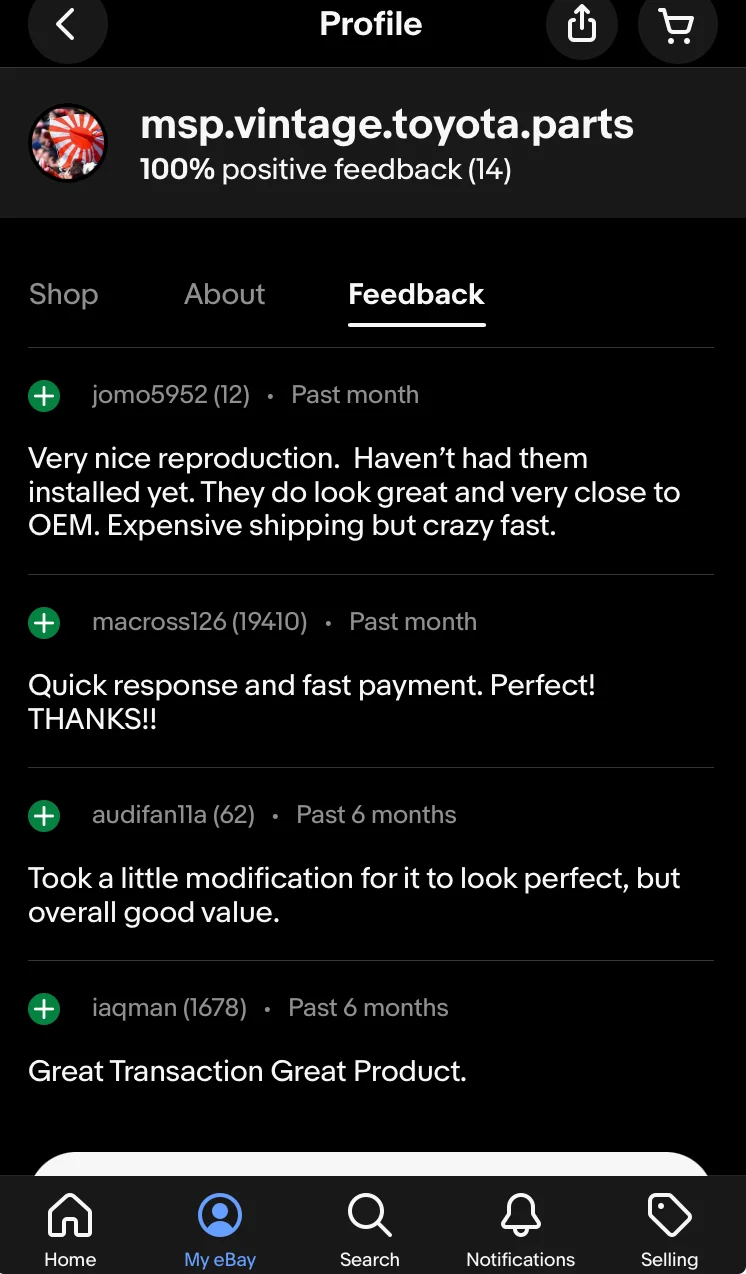The height and width of the screenshot is (1274, 746).
Task: Open the shopping cart
Action: click(x=677, y=26)
